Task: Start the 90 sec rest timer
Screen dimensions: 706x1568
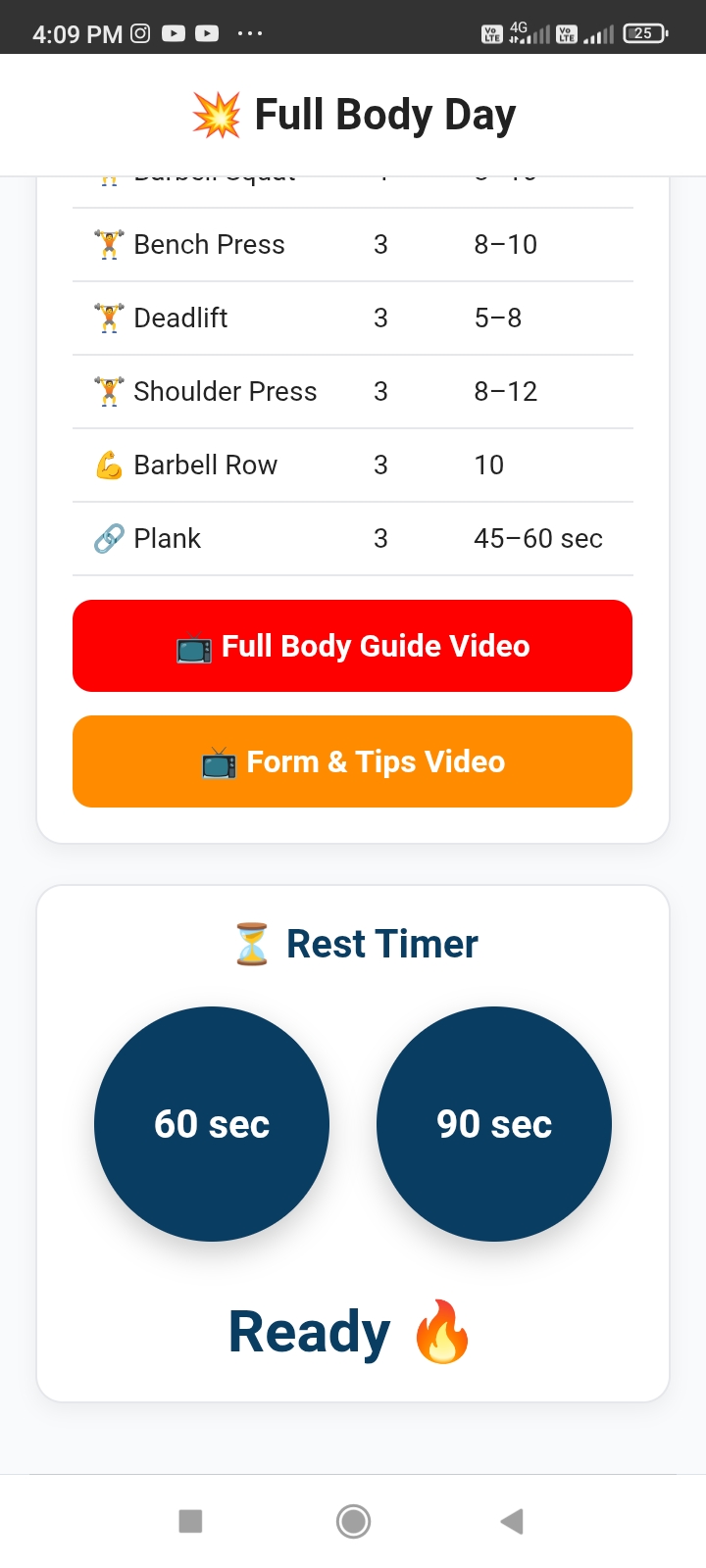Action: pos(493,1125)
